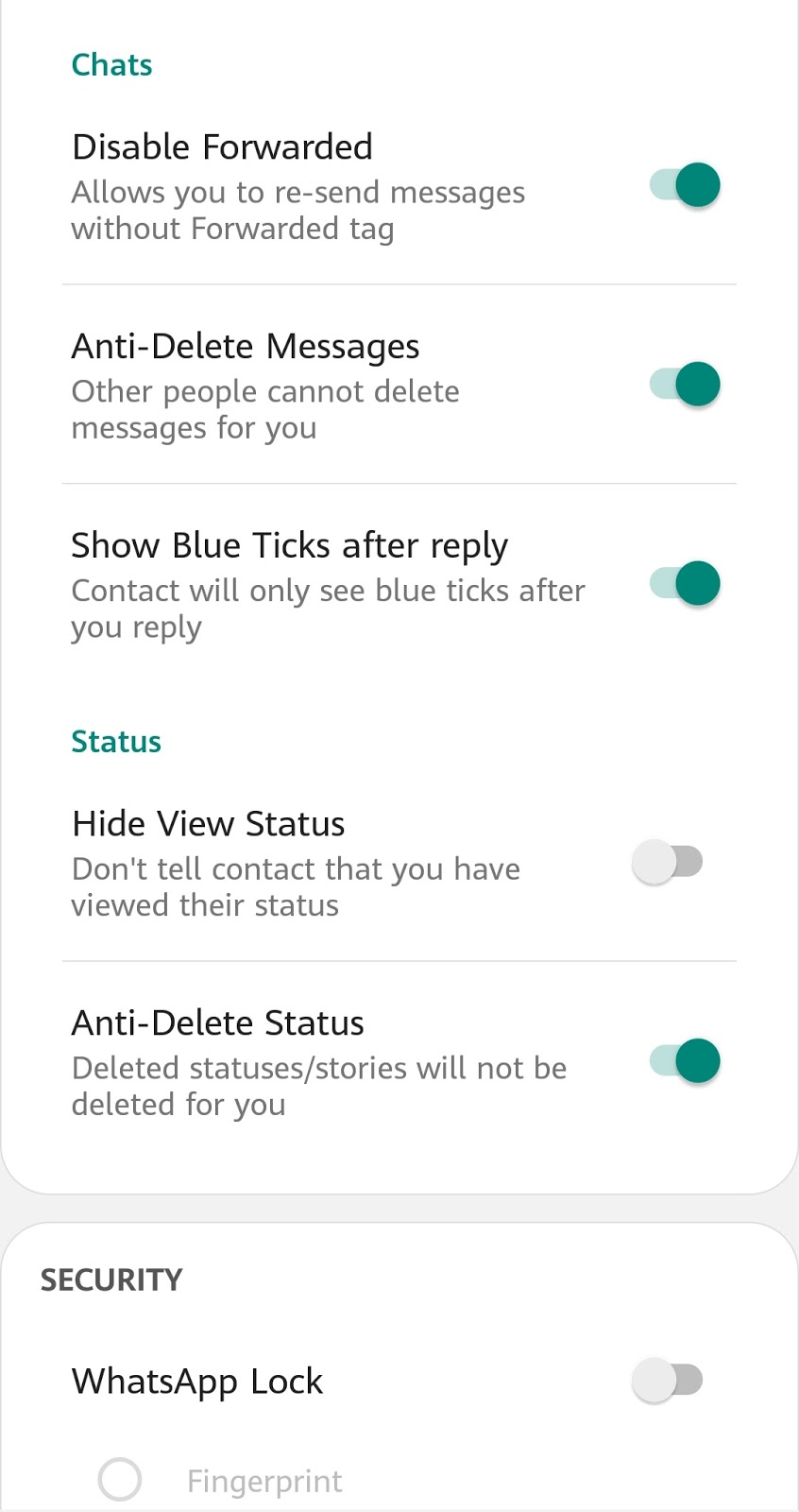Turn on WhatsApp Lock
Image resolution: width=799 pixels, height=1512 pixels.
coord(668,1381)
